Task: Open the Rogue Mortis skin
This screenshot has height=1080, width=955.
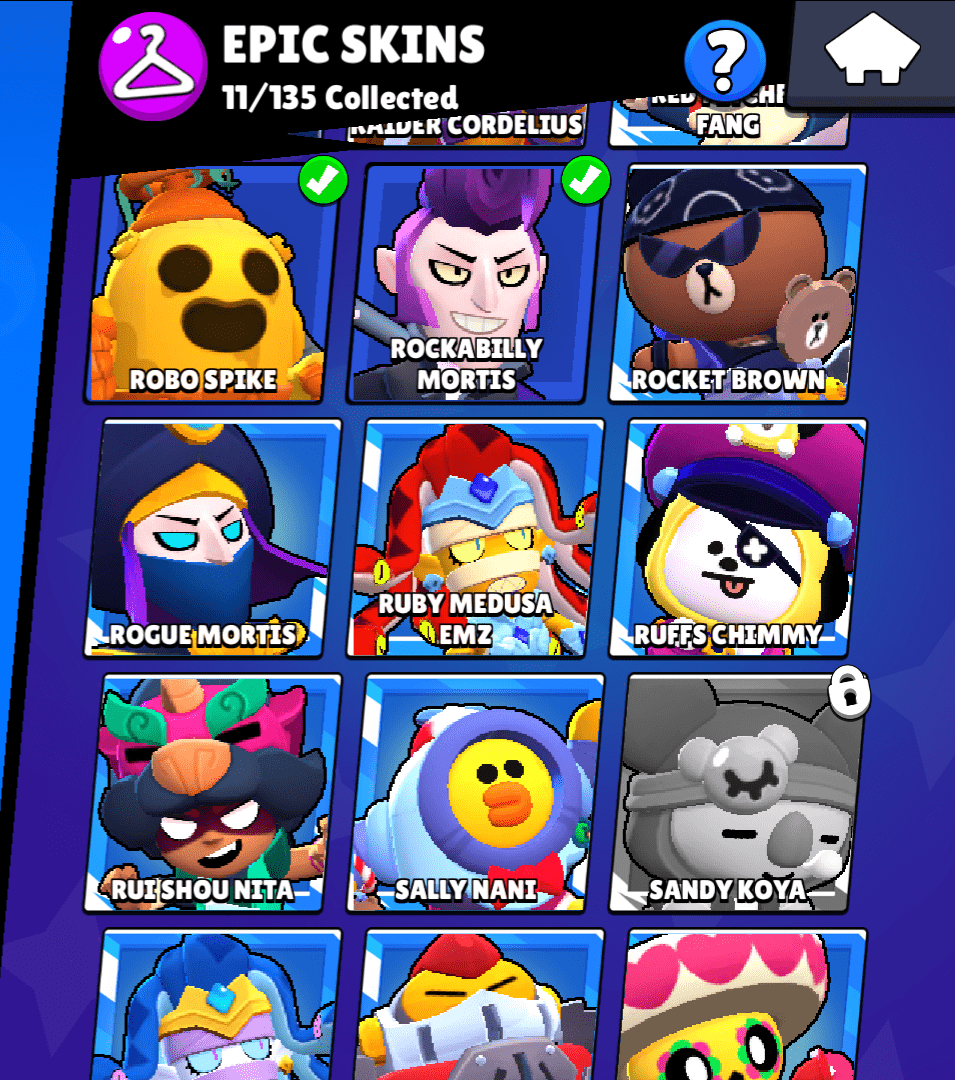Action: click(215, 540)
